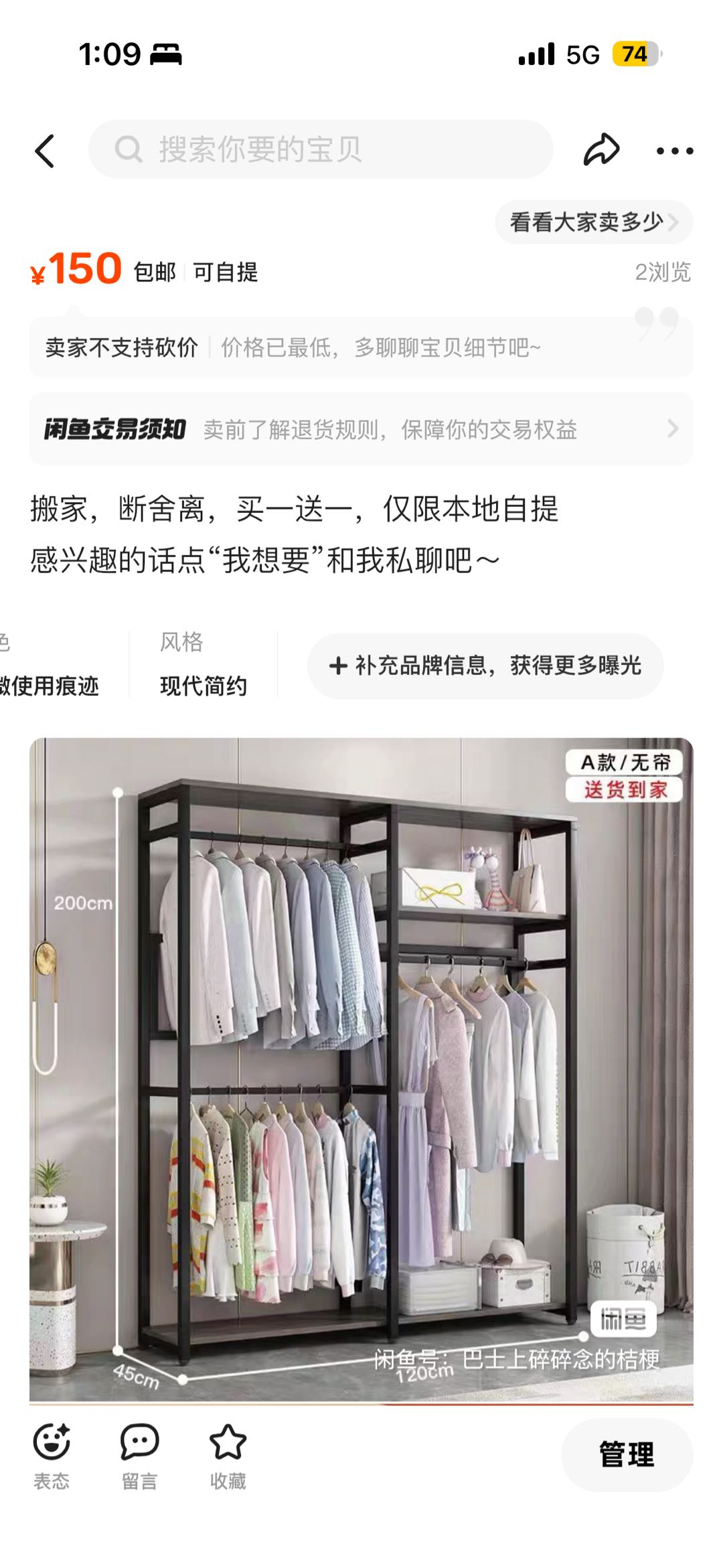Share this listing
Screen dimensions: 723x1568
[x=601, y=150]
